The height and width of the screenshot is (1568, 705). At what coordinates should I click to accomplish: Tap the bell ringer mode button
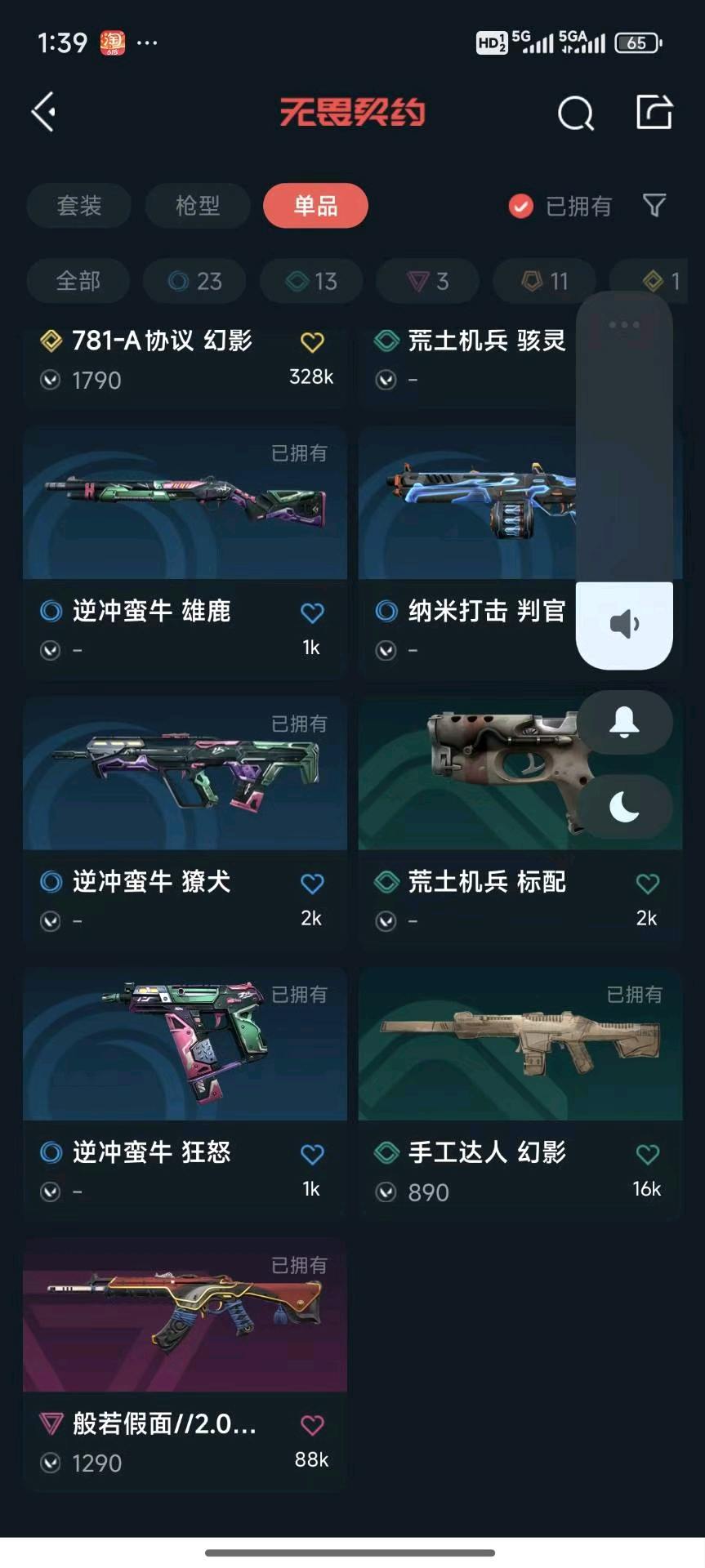tap(624, 723)
